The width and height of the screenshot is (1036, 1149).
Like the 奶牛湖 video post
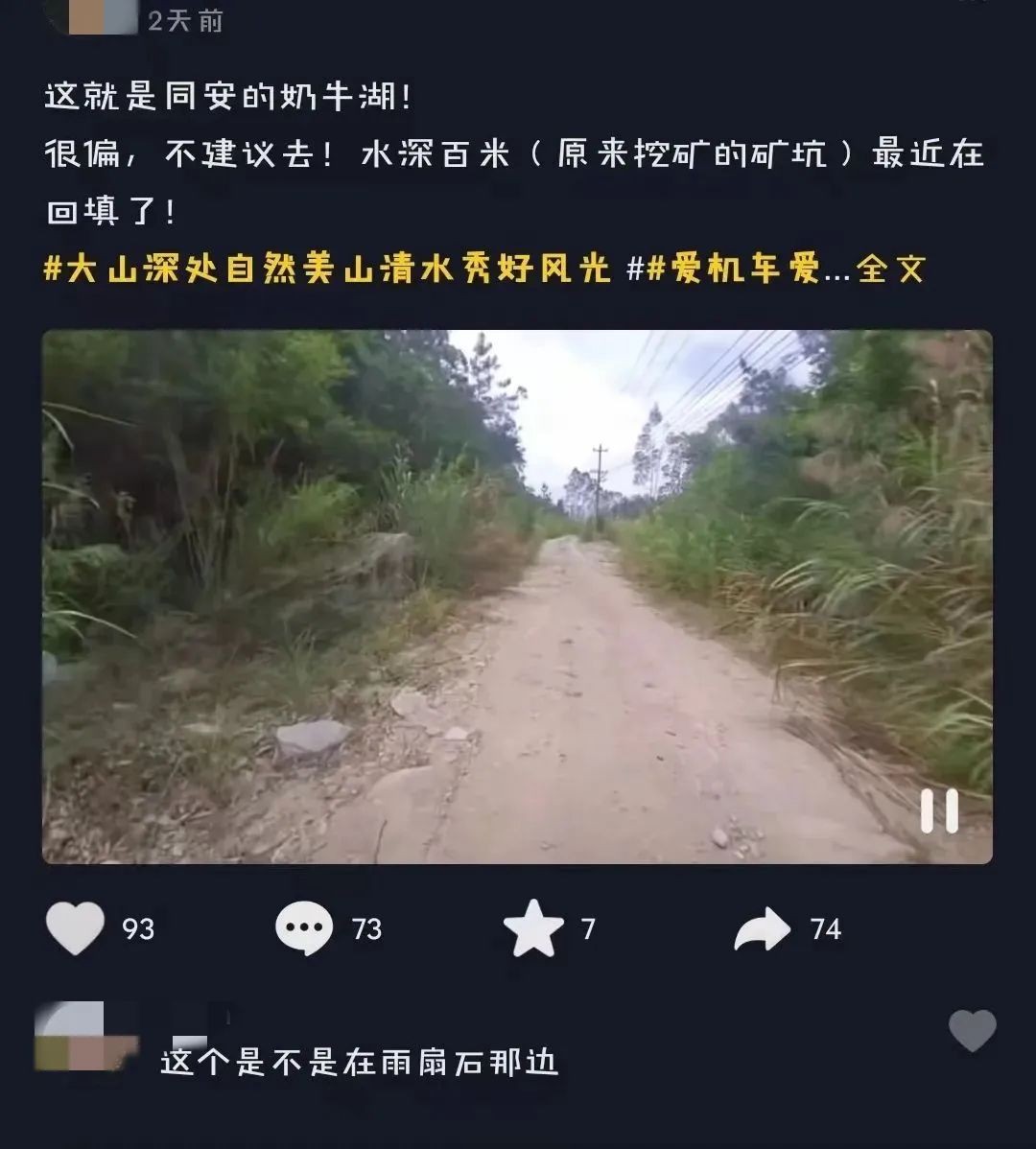(x=76, y=928)
